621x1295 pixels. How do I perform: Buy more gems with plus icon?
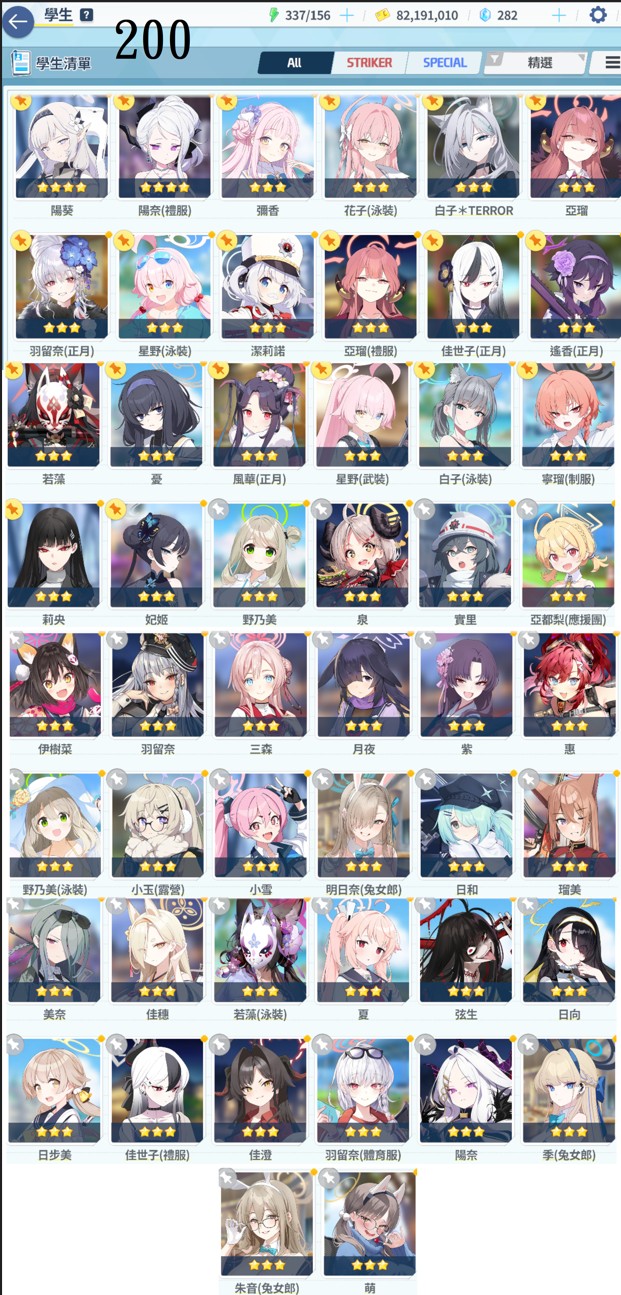(x=558, y=15)
